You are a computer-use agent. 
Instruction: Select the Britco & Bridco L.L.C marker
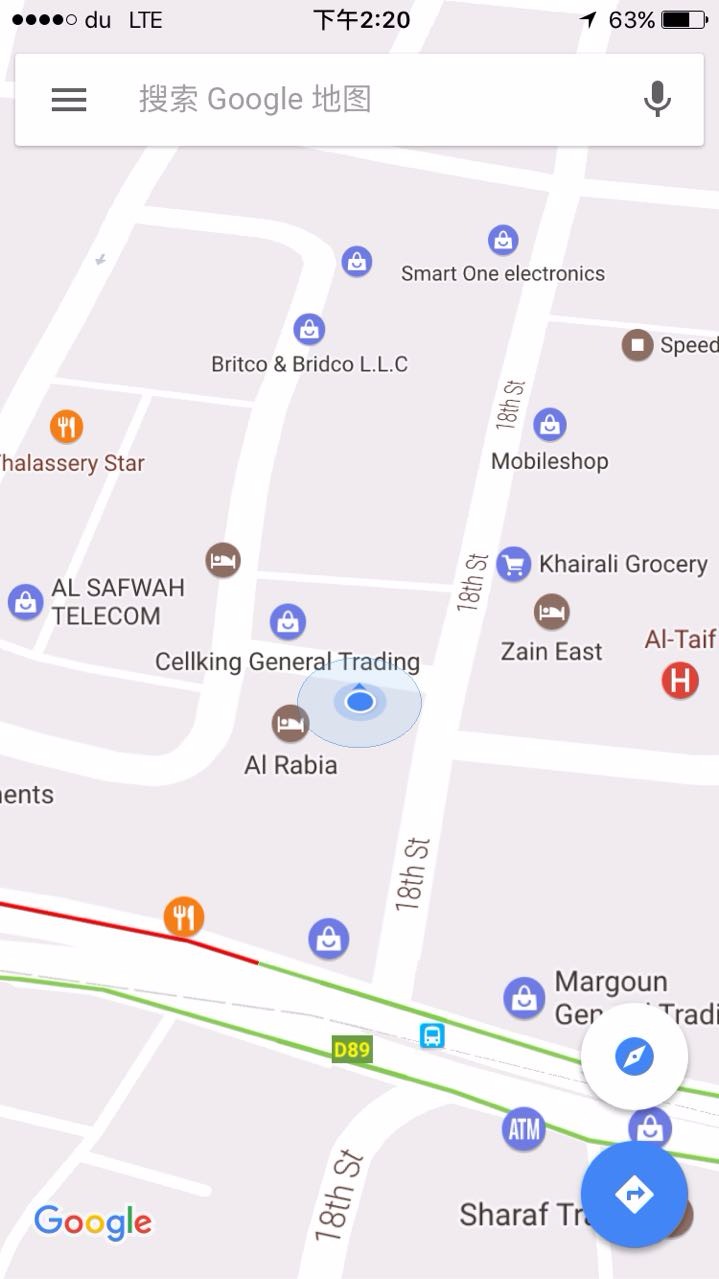coord(309,330)
